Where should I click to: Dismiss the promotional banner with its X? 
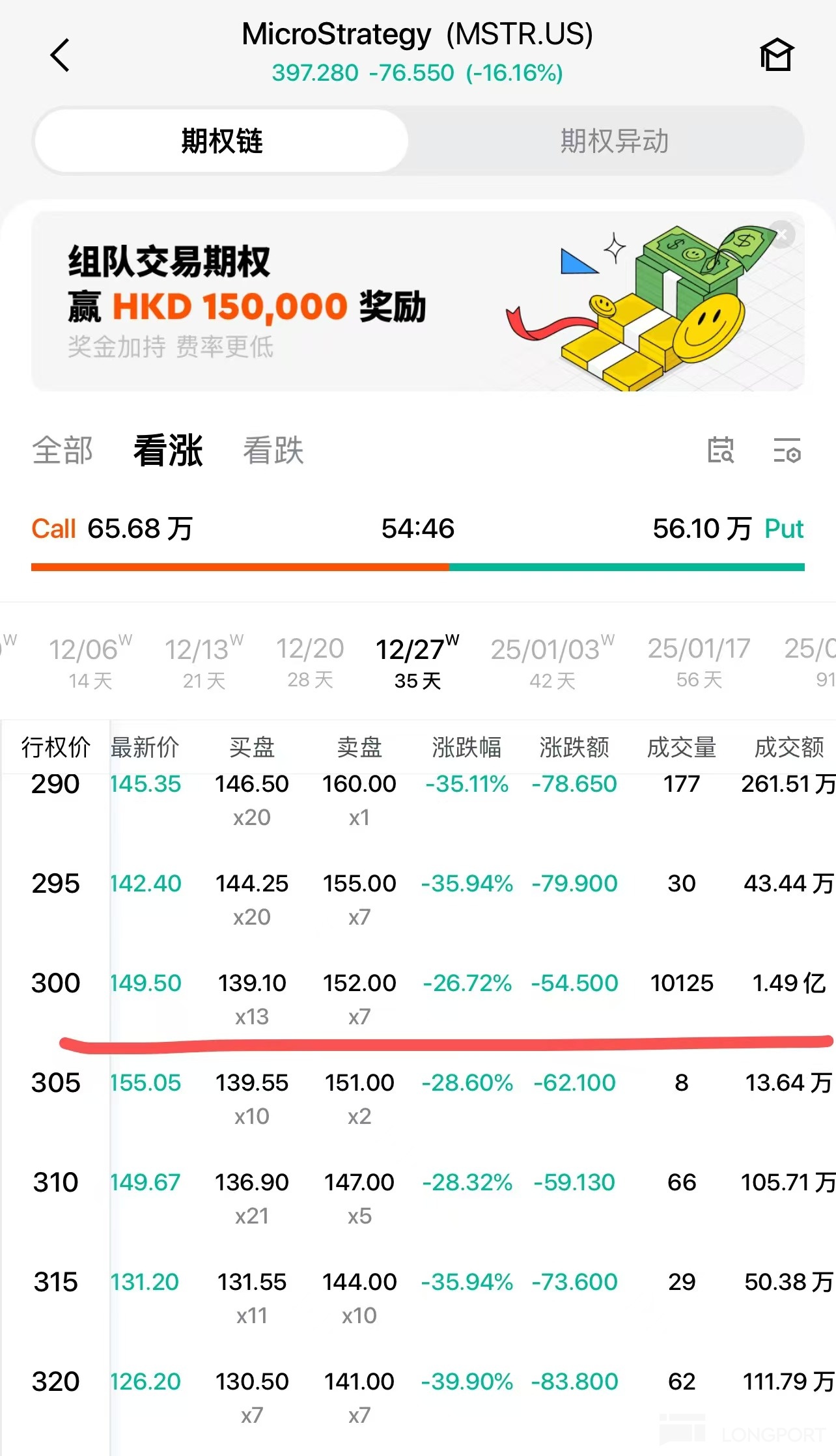782,234
